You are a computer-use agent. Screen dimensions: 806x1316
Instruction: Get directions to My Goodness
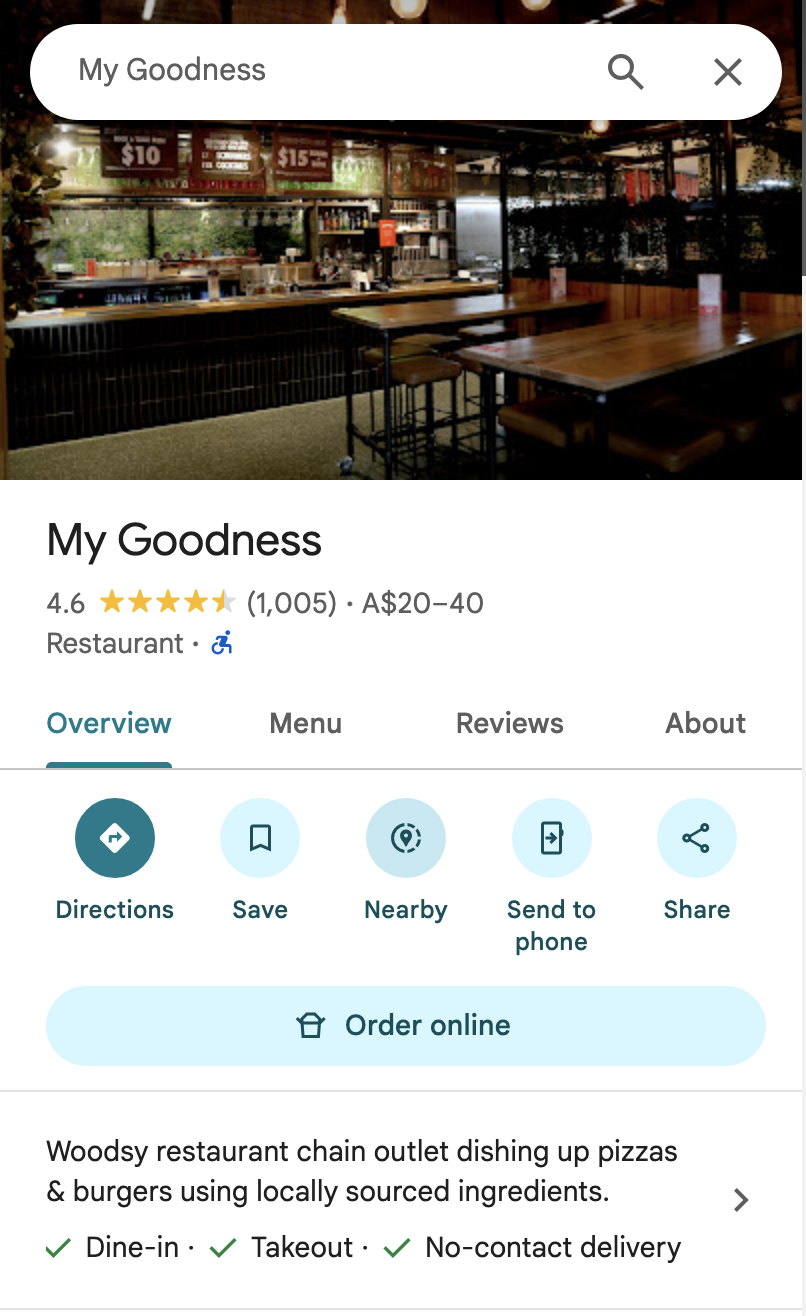(x=115, y=838)
